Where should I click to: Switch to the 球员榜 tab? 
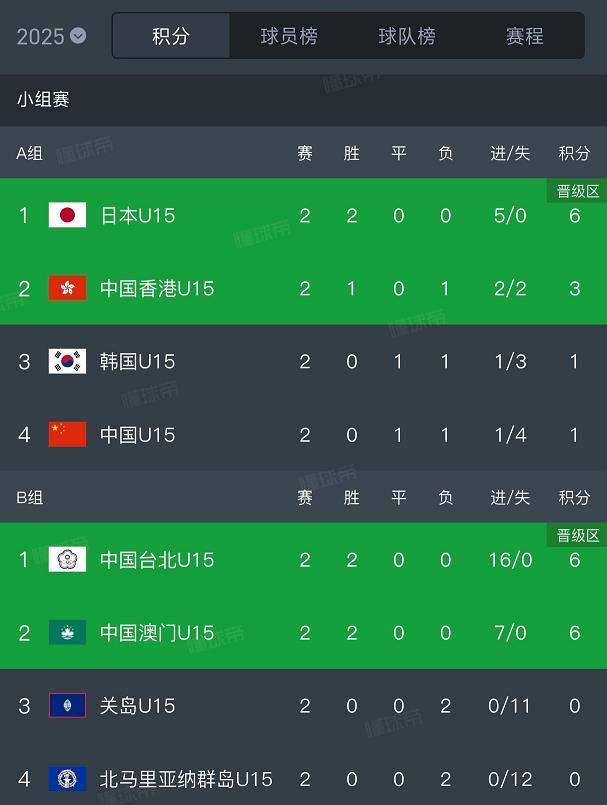[x=289, y=37]
